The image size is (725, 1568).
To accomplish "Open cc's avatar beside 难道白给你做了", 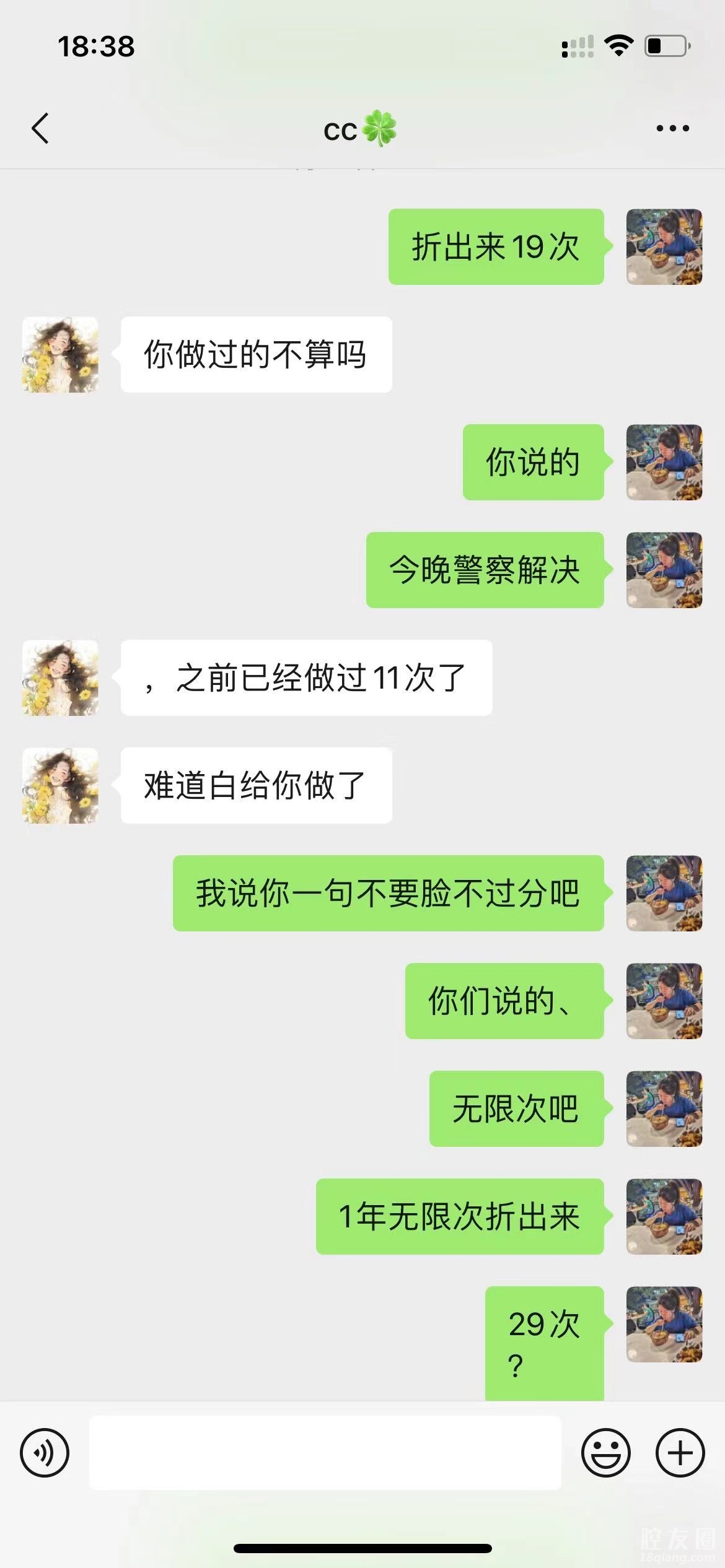I will click(x=60, y=786).
